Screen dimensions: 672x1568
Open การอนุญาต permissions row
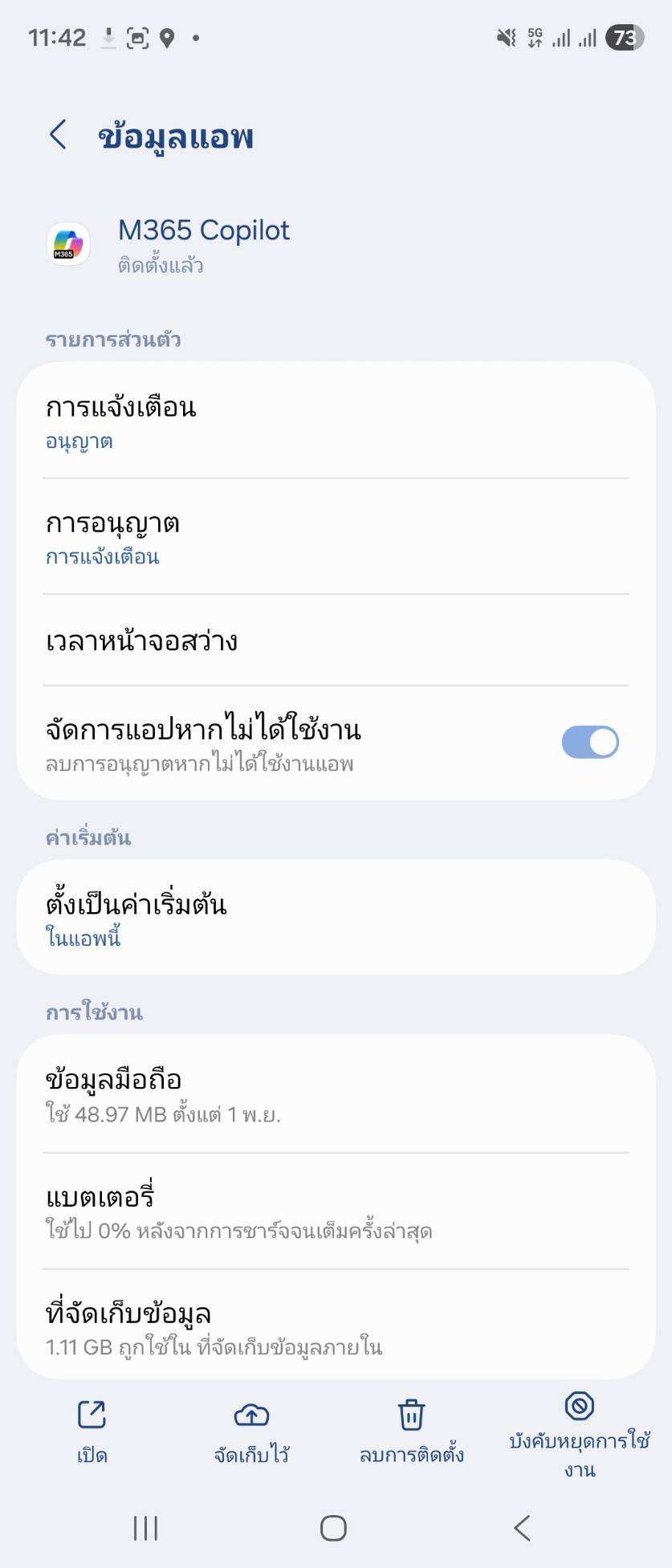(336, 537)
